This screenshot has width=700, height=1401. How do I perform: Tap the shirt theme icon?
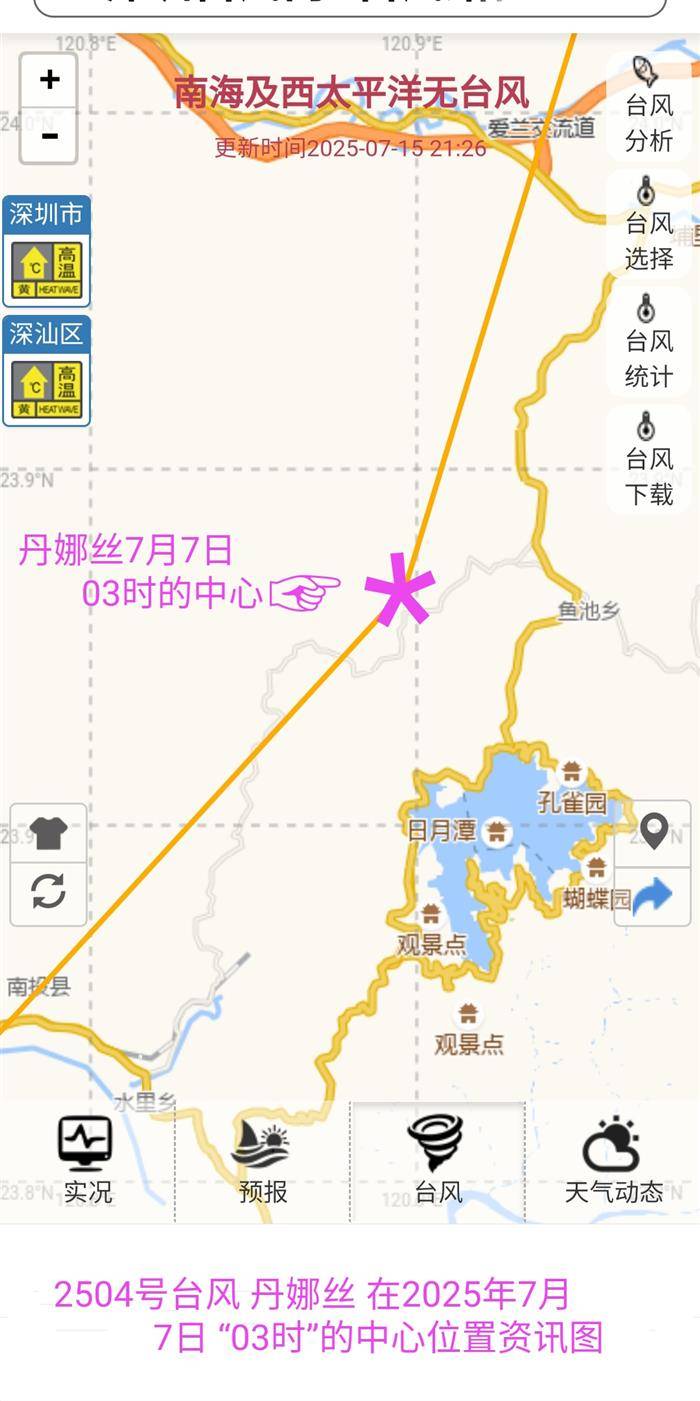tap(48, 833)
